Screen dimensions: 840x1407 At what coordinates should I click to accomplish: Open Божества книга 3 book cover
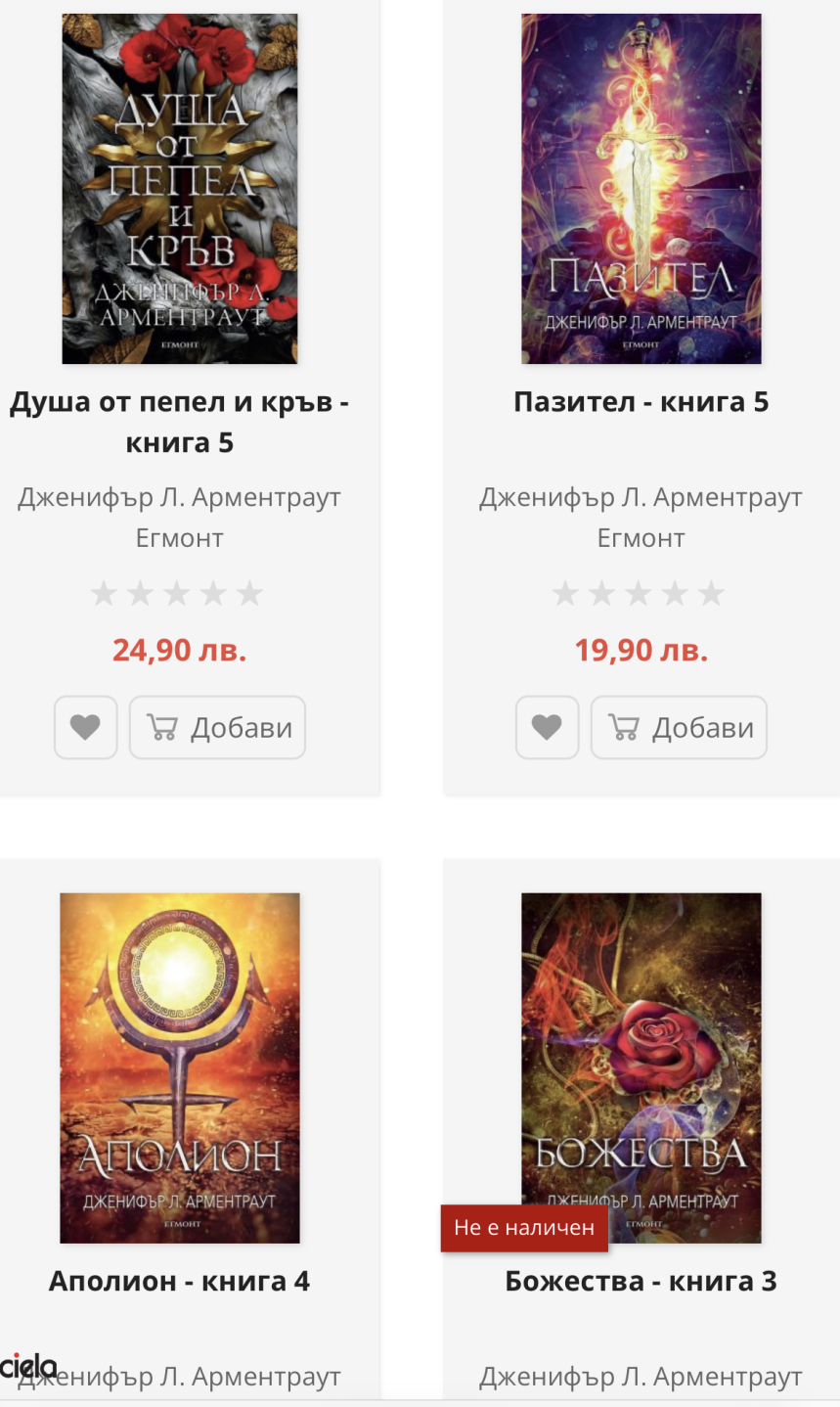pos(641,1067)
